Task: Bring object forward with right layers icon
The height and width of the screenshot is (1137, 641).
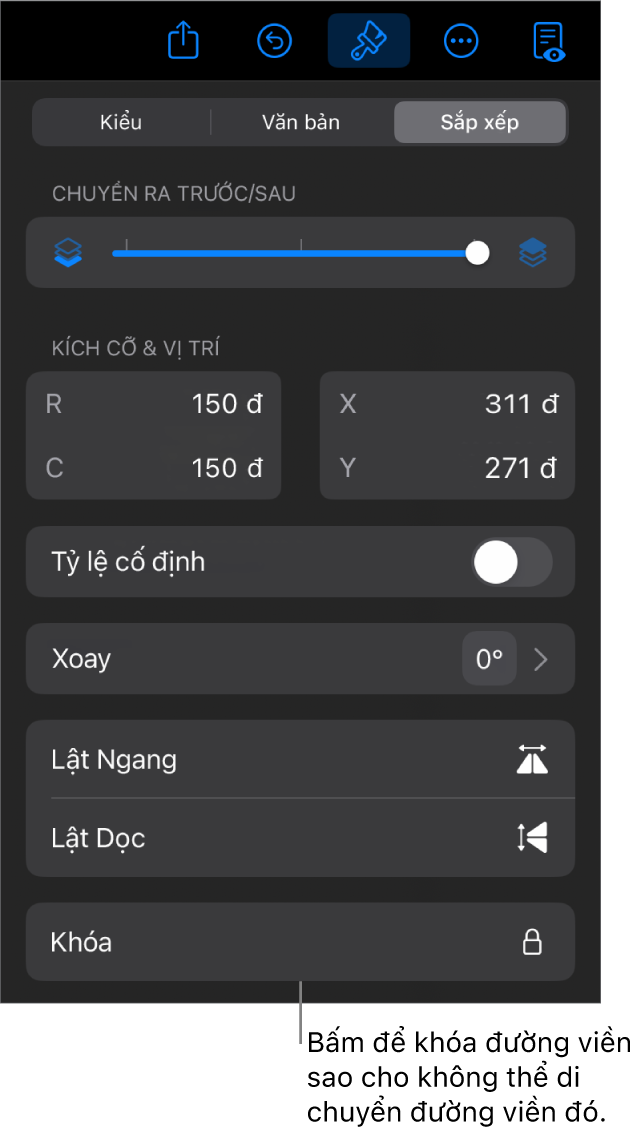Action: point(533,253)
